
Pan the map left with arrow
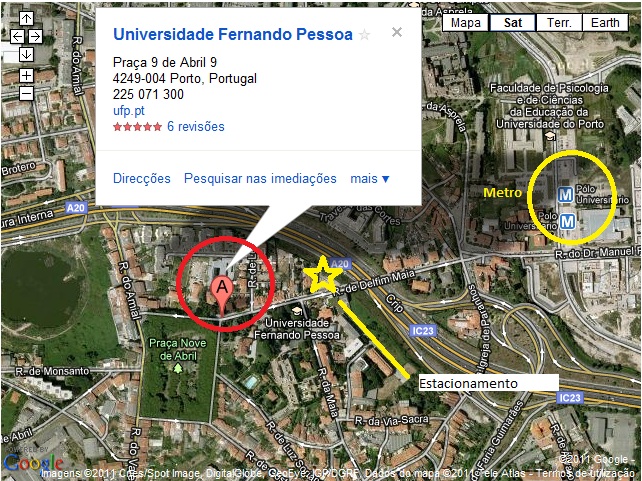[x=15, y=36]
